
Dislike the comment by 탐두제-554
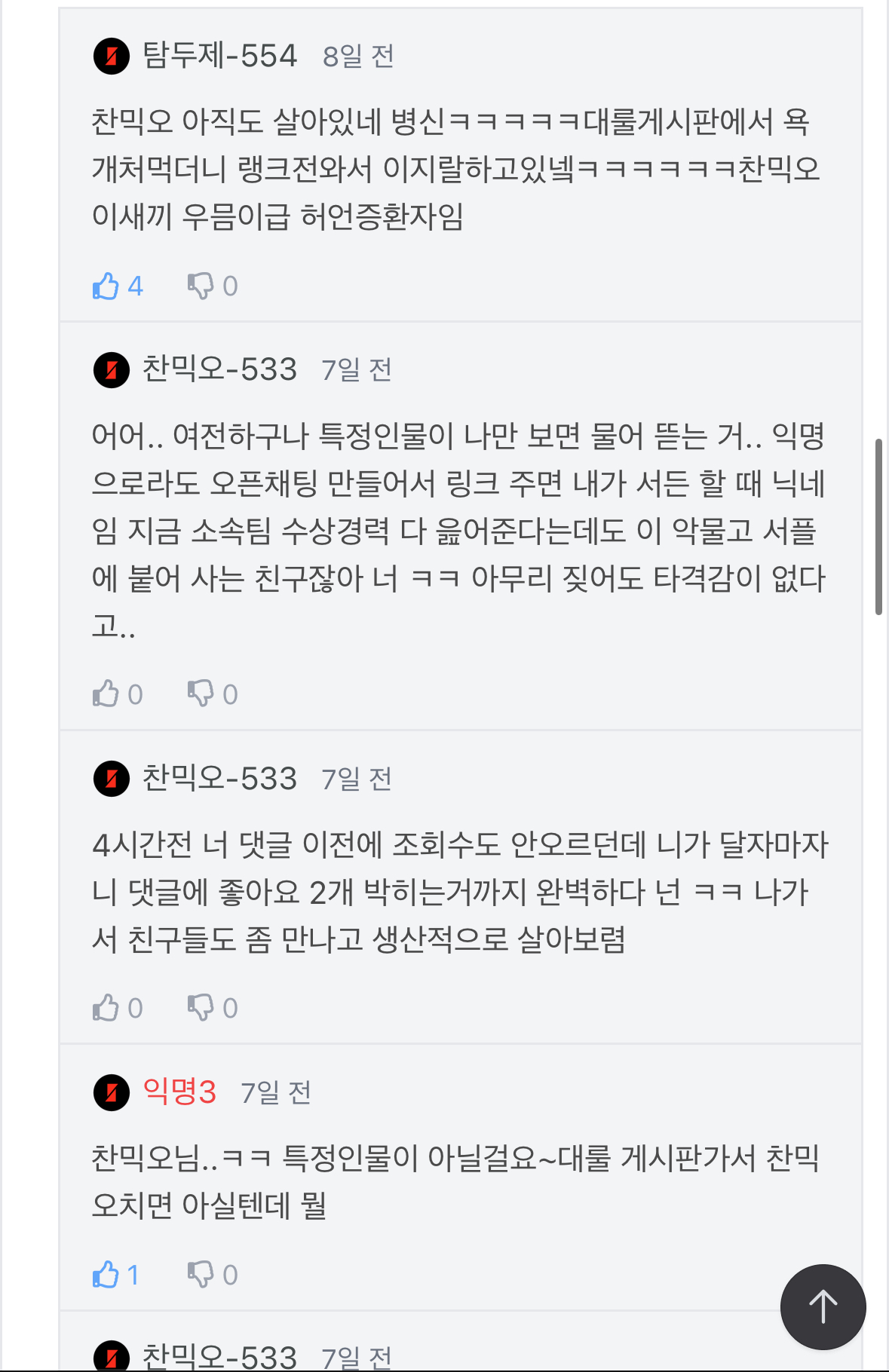click(201, 286)
